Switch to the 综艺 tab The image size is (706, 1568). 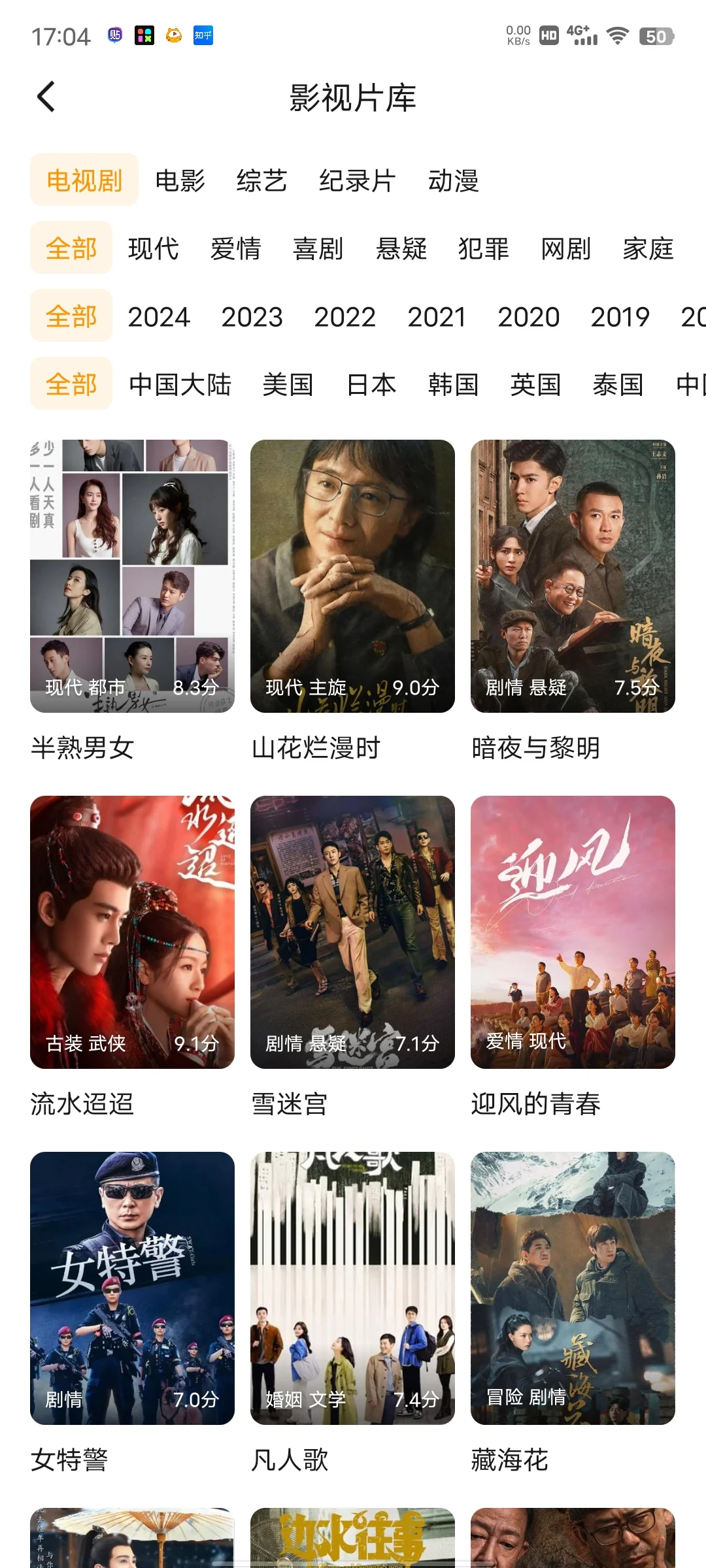tap(261, 180)
